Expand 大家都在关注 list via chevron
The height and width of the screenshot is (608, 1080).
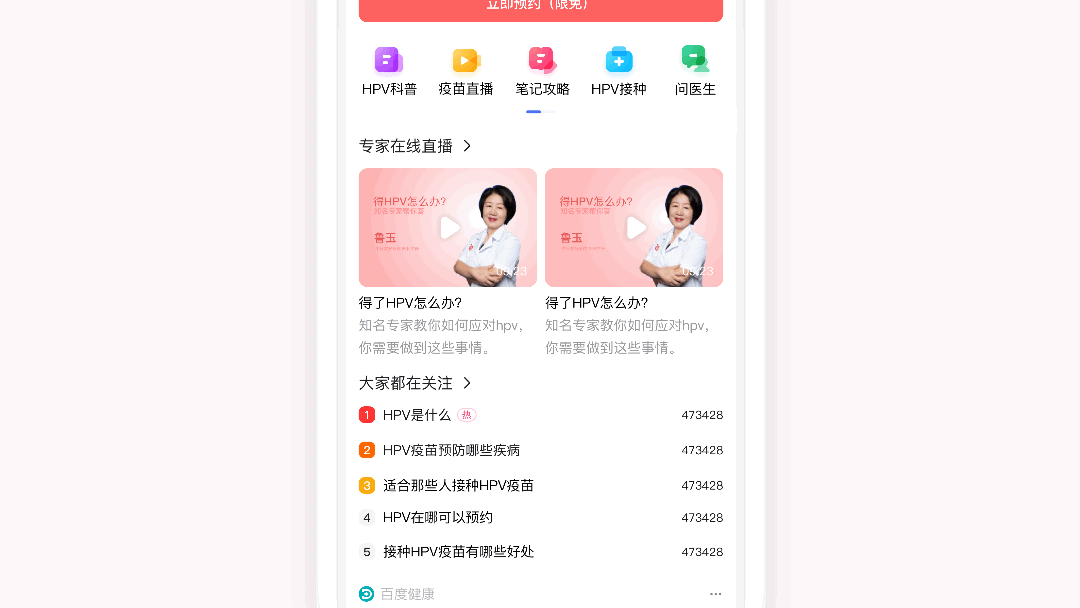coord(467,383)
